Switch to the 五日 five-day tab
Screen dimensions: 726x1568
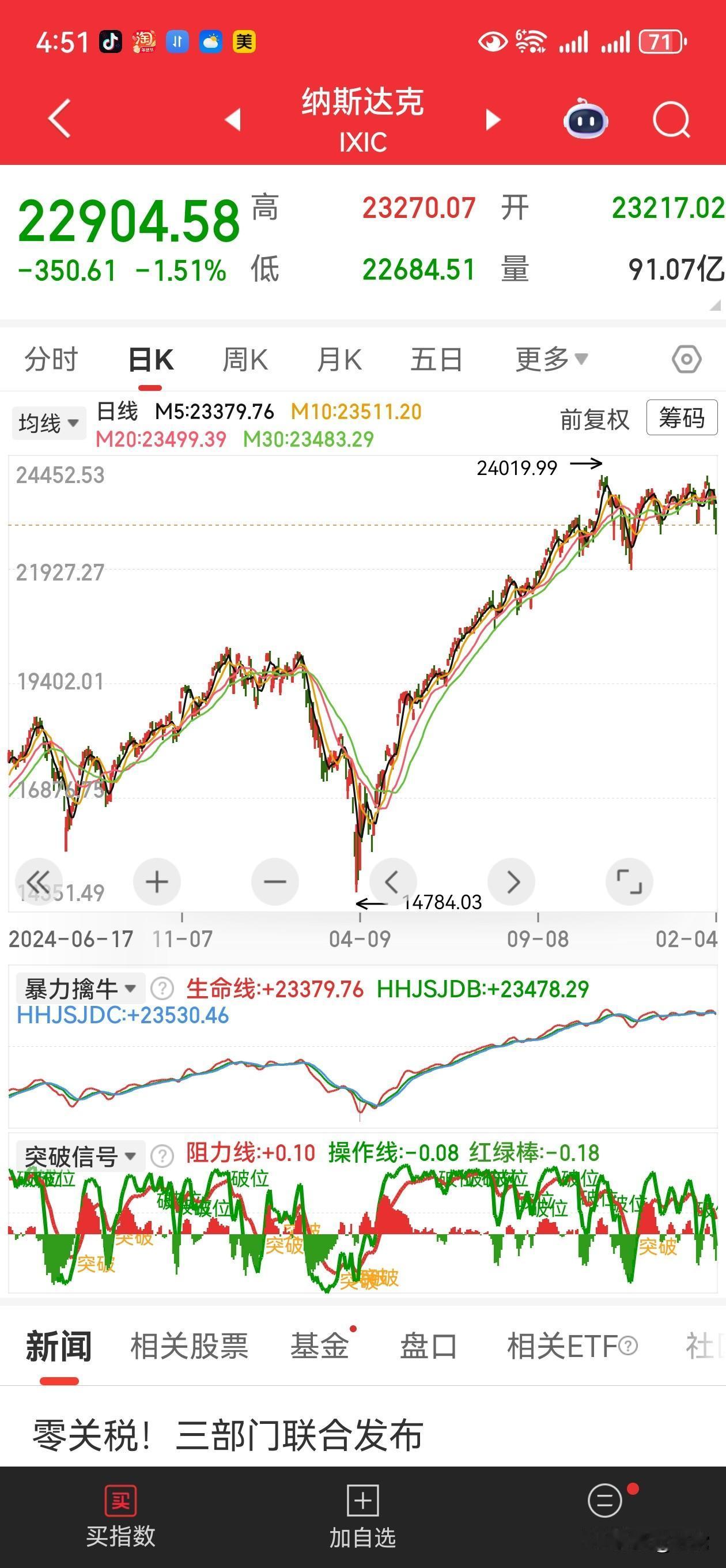437,359
